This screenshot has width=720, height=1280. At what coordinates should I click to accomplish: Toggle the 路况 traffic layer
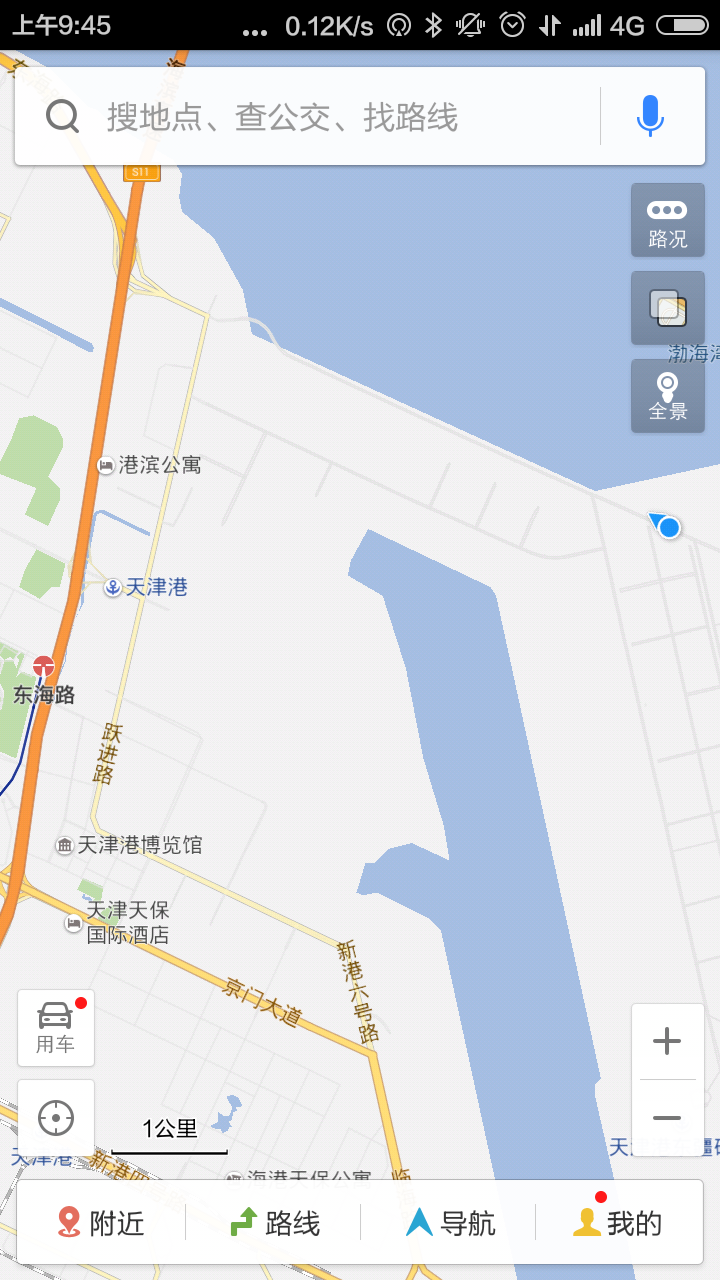tap(667, 221)
